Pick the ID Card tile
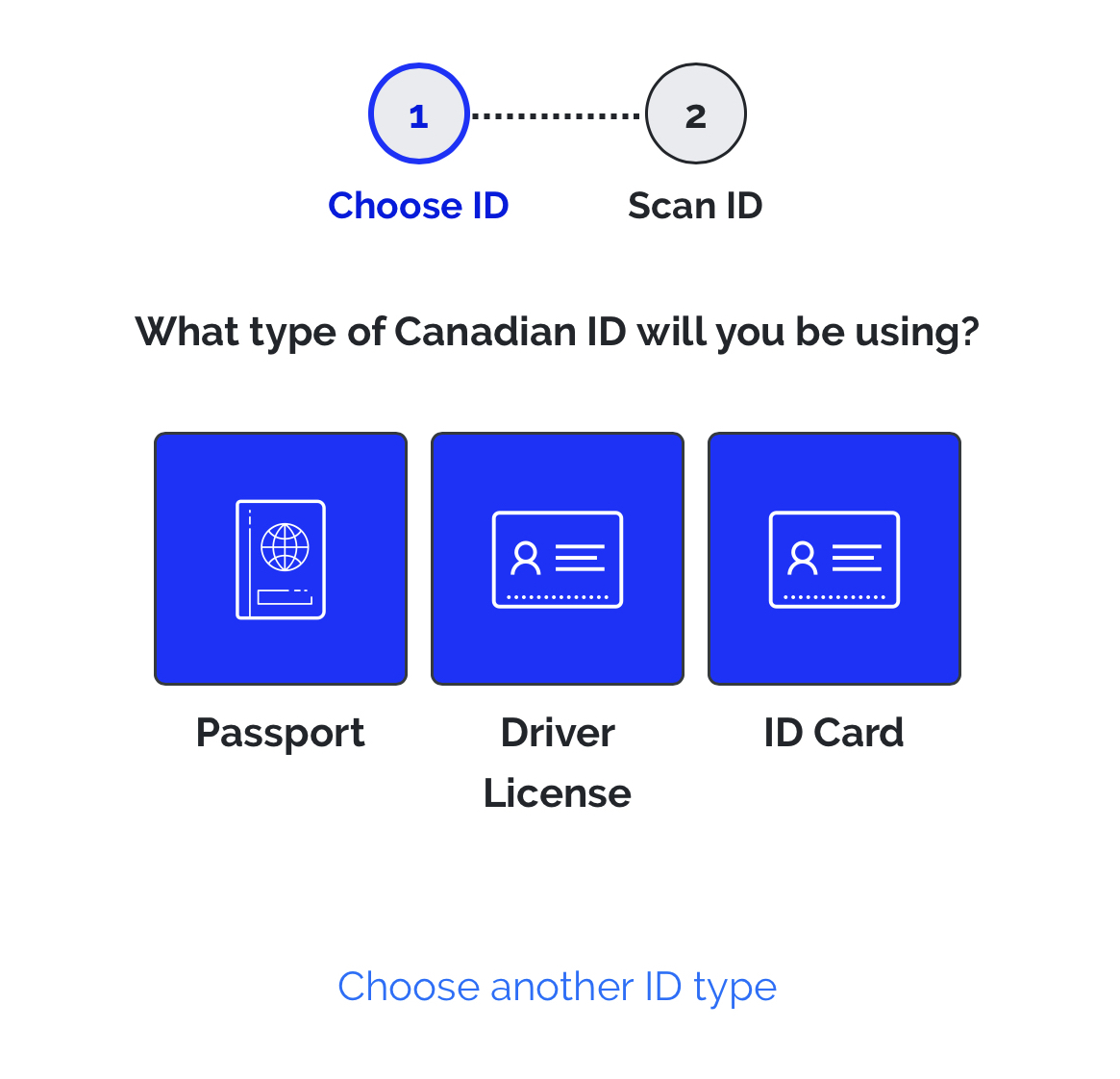Viewport: 1120px width, 1079px height. (834, 559)
